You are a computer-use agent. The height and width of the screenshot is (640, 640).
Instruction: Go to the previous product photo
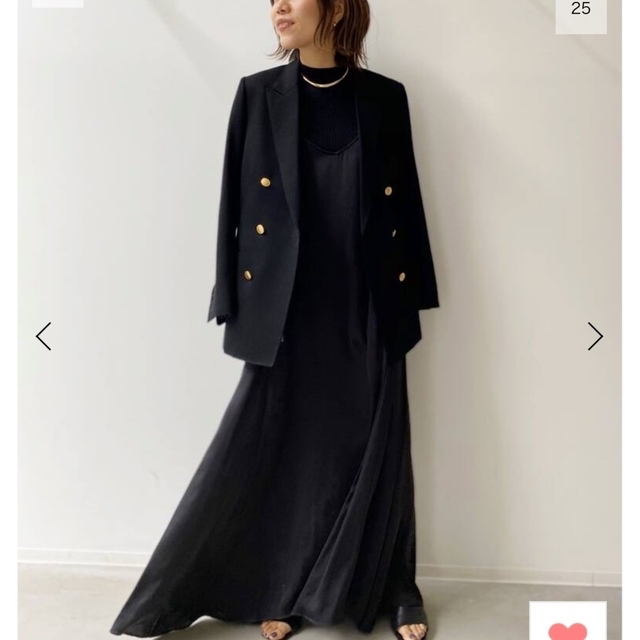pyautogui.click(x=43, y=336)
